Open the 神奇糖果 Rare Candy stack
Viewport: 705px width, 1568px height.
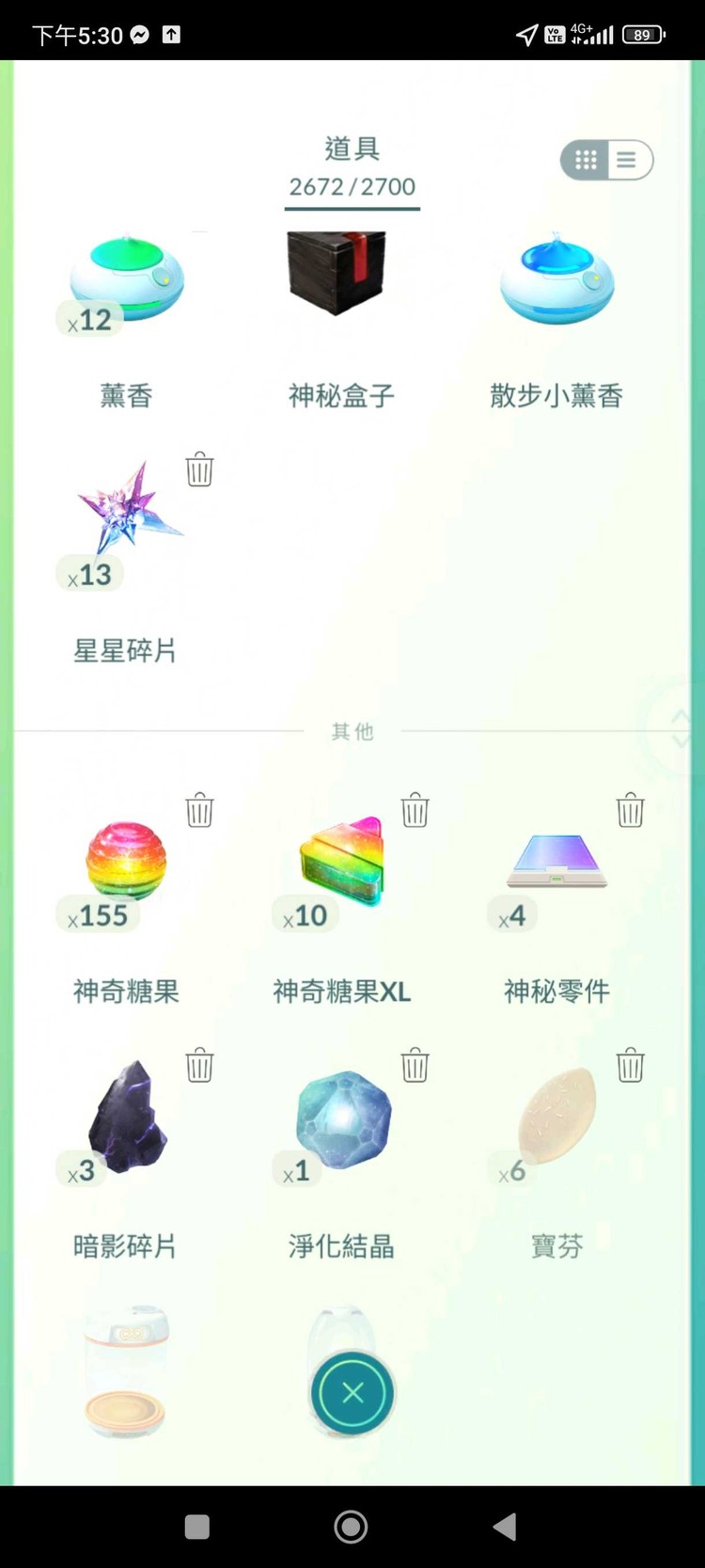(x=127, y=861)
